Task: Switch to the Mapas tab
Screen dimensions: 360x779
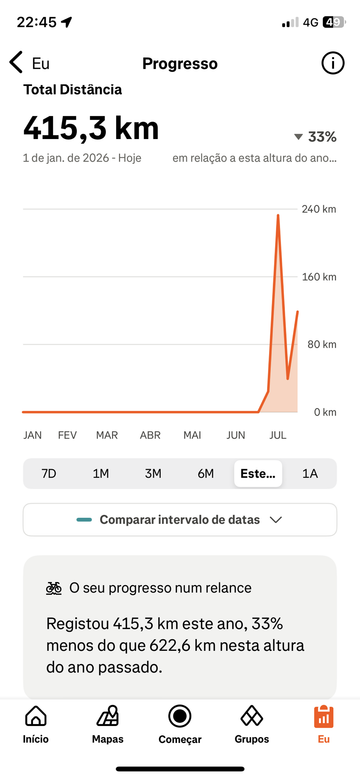Action: 108,724
